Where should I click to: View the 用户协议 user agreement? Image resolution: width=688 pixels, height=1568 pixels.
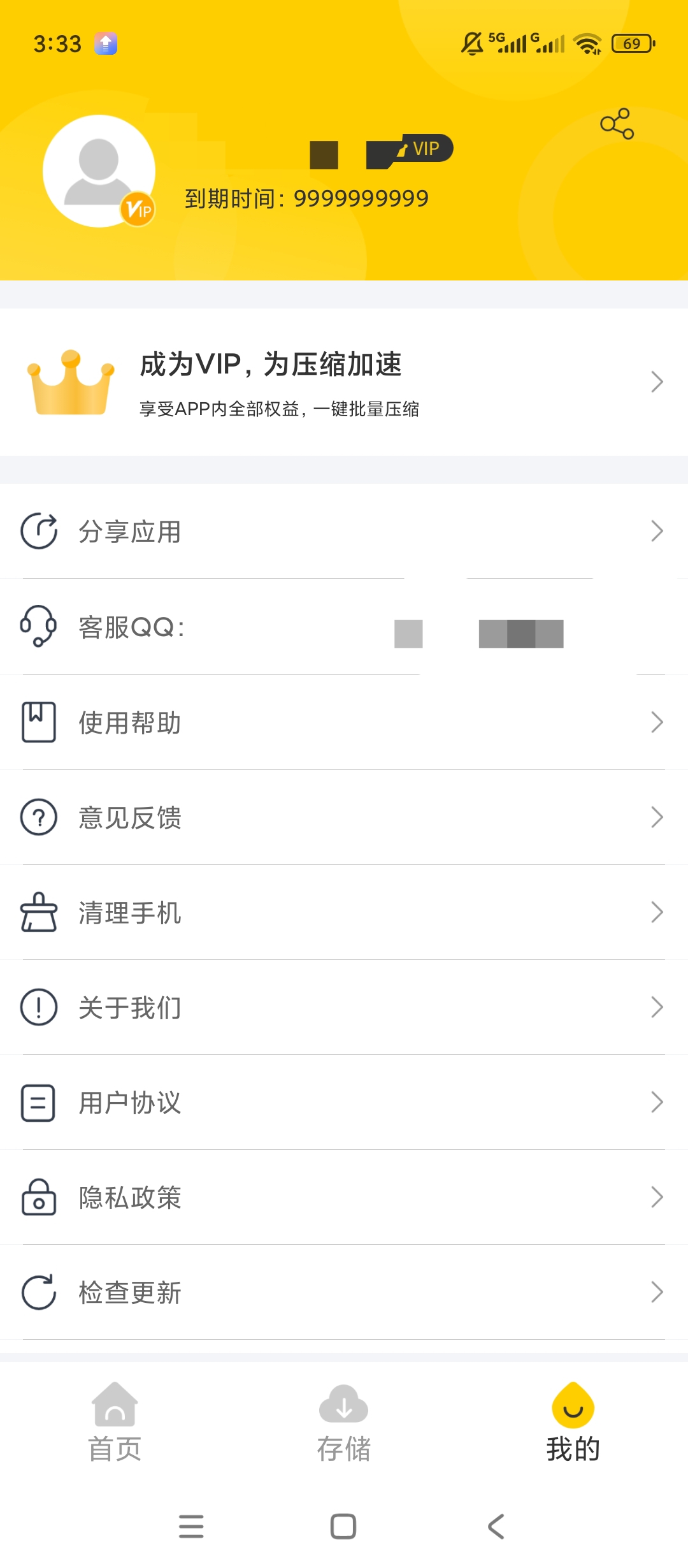(x=344, y=1102)
